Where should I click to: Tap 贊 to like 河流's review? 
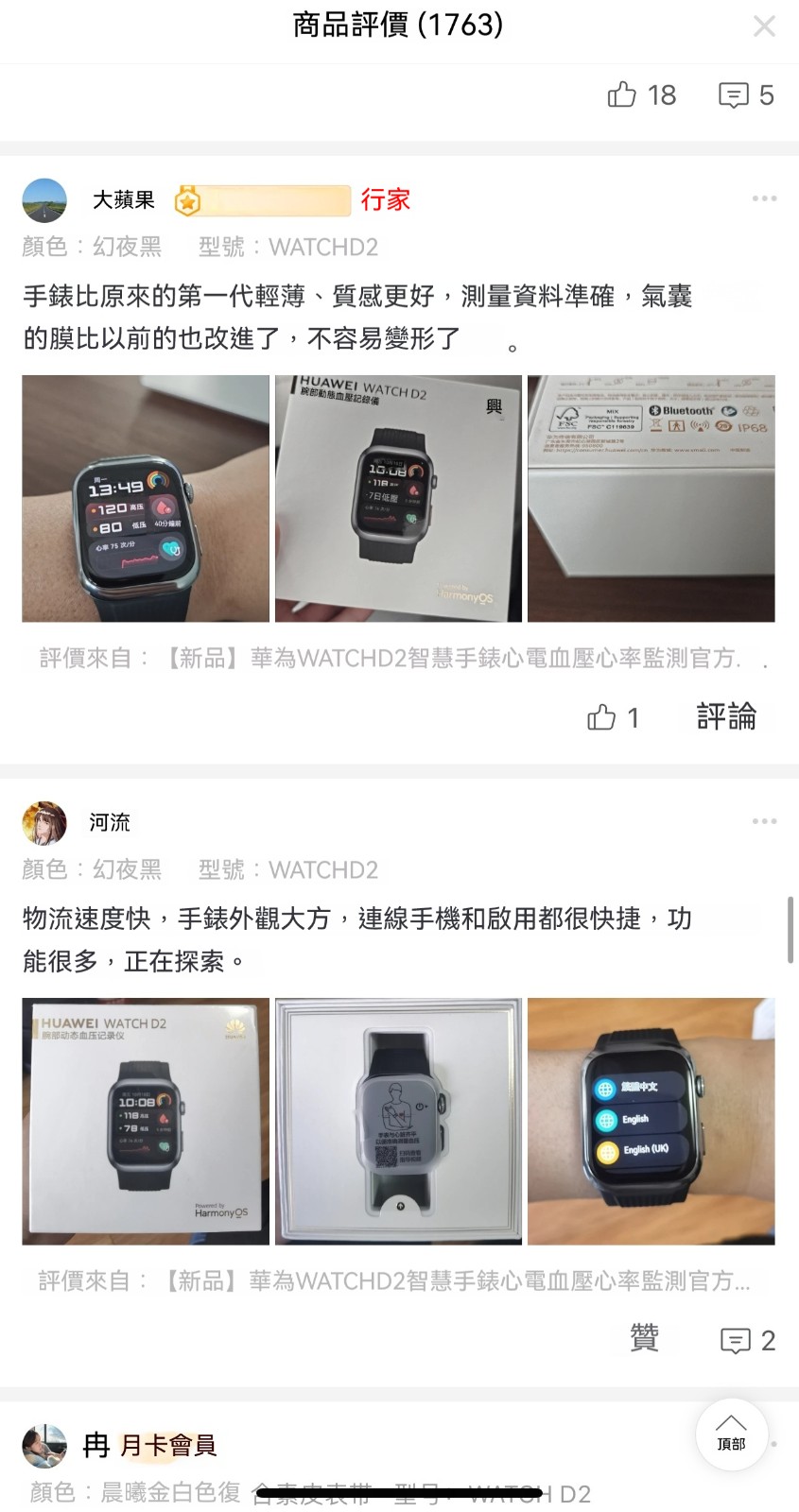coord(644,1338)
